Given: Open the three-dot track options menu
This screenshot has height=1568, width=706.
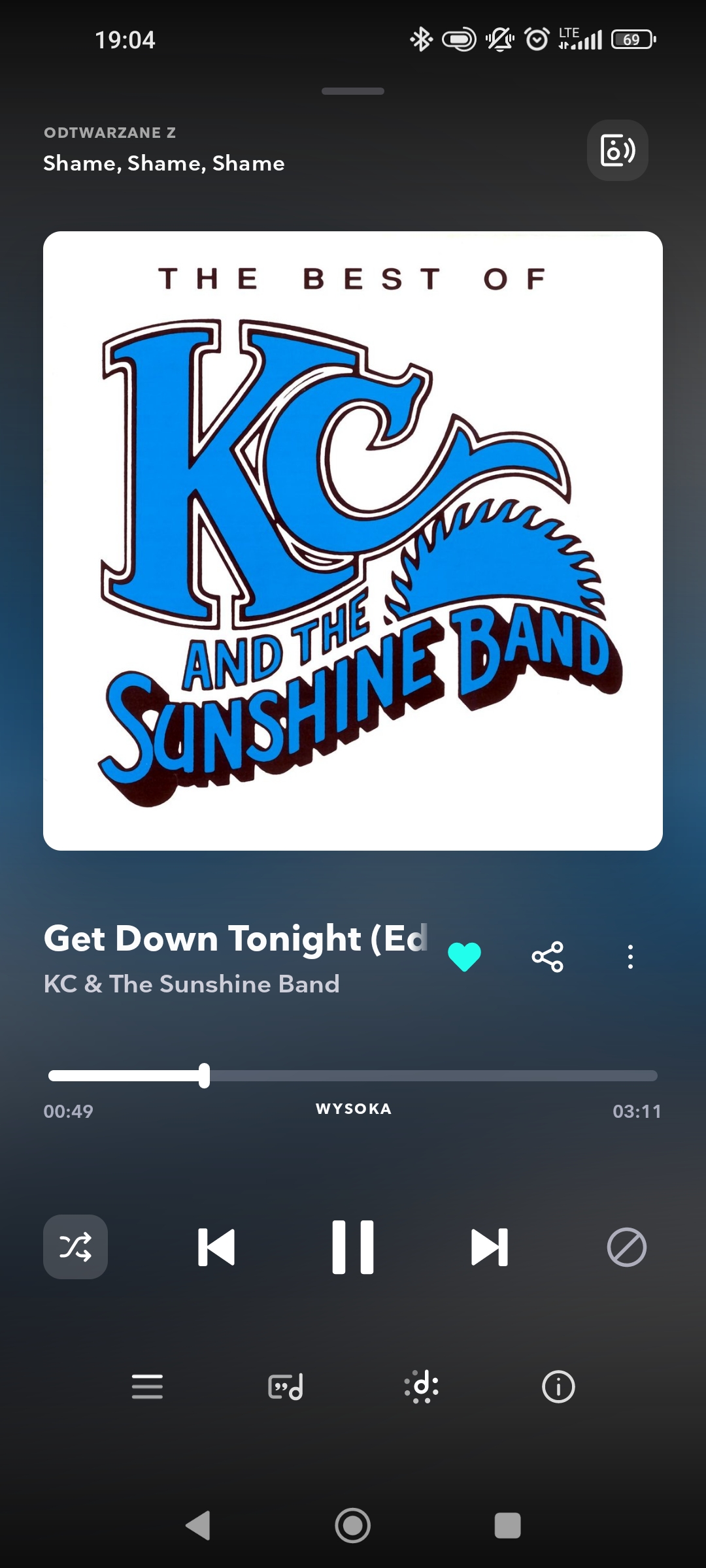Looking at the screenshot, I should pos(630,957).
